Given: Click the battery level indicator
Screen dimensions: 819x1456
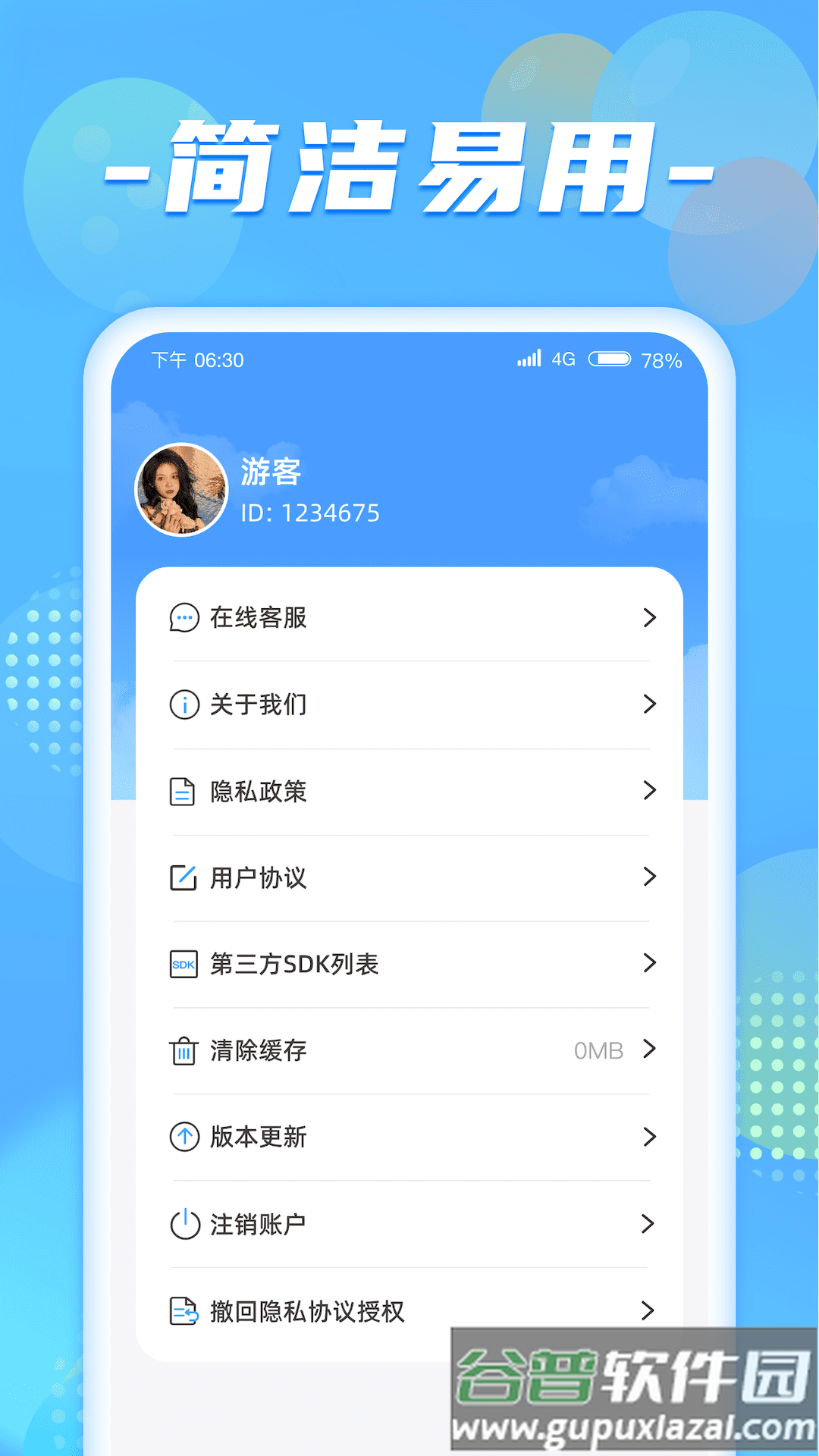Looking at the screenshot, I should pyautogui.click(x=610, y=359).
